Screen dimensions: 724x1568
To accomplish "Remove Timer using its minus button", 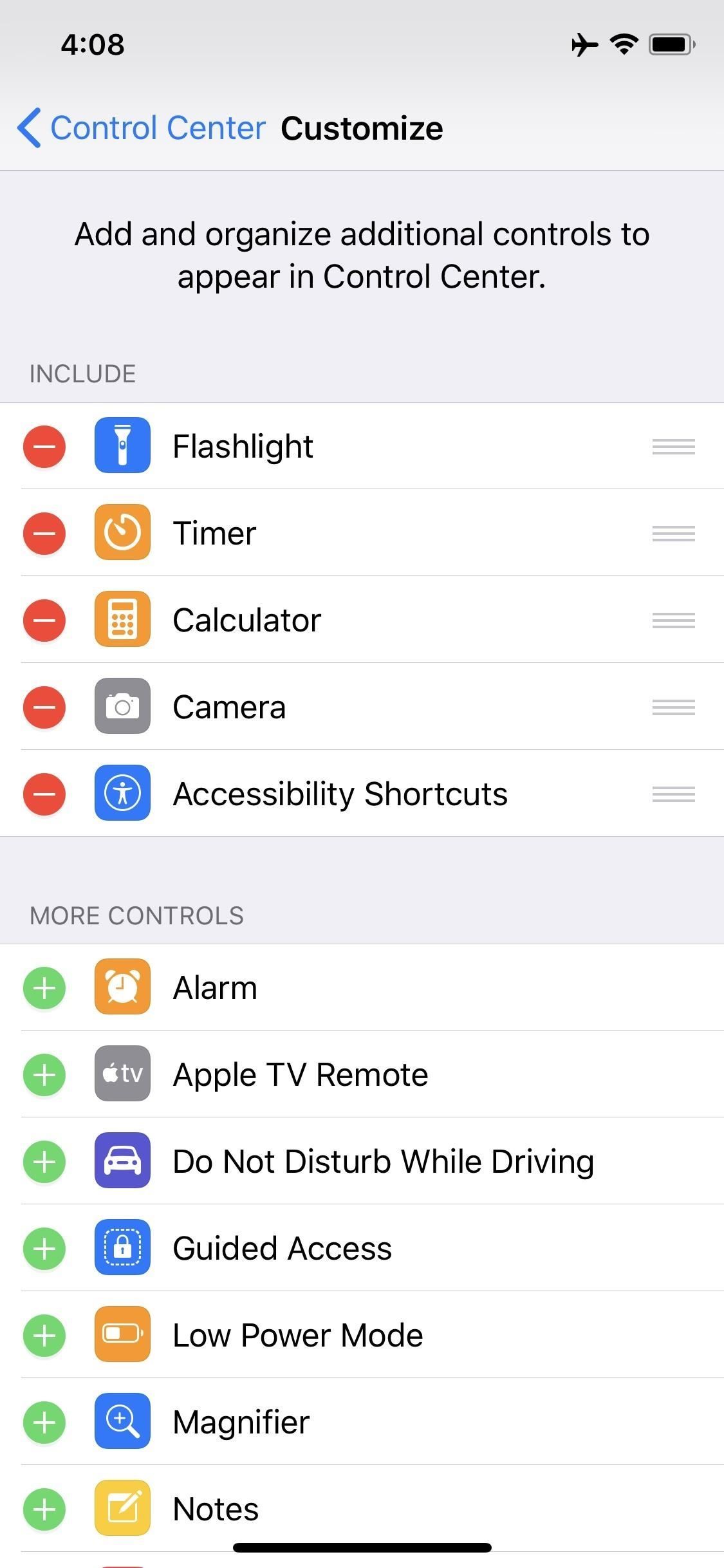I will click(44, 533).
